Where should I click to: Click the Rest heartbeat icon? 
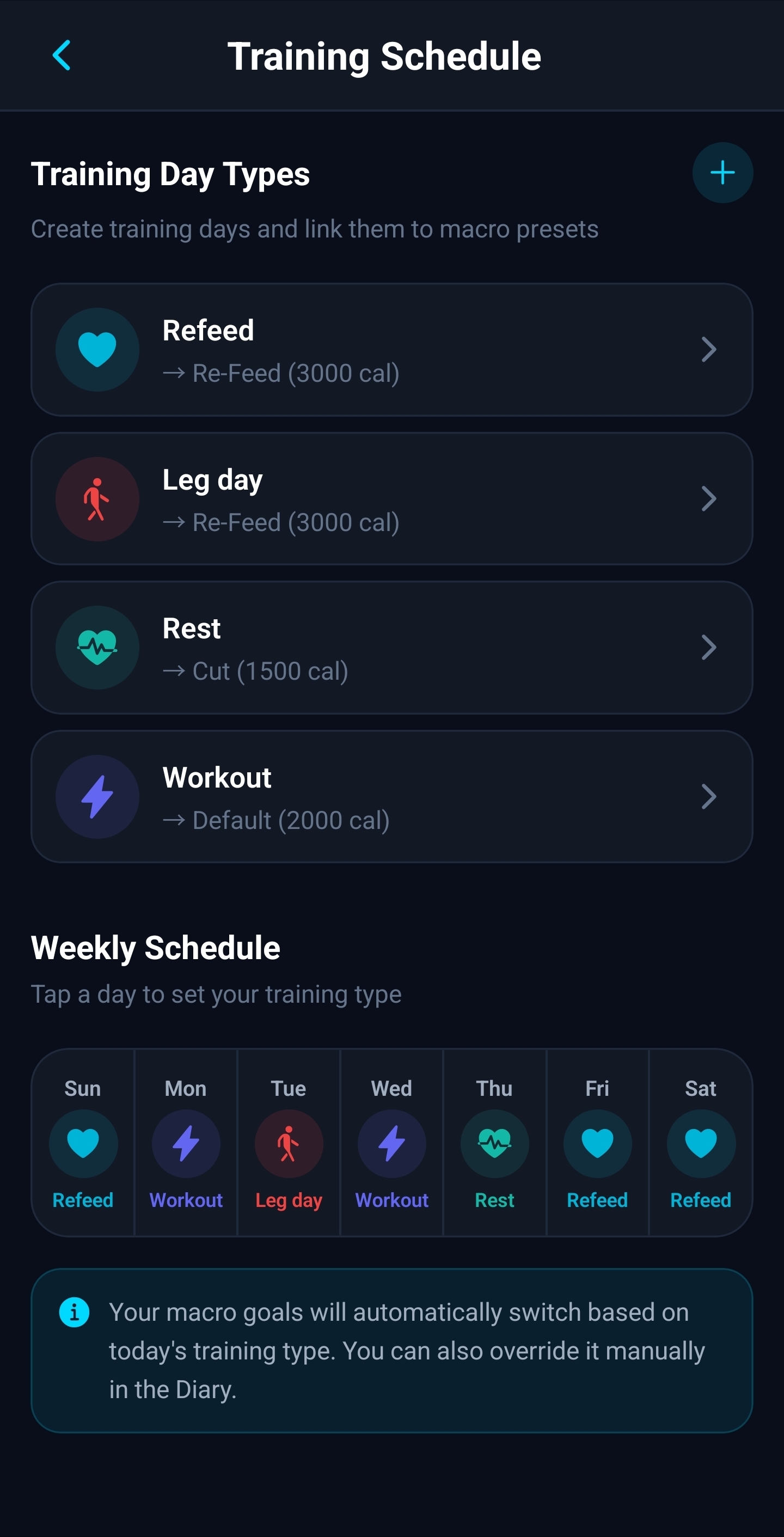point(97,648)
